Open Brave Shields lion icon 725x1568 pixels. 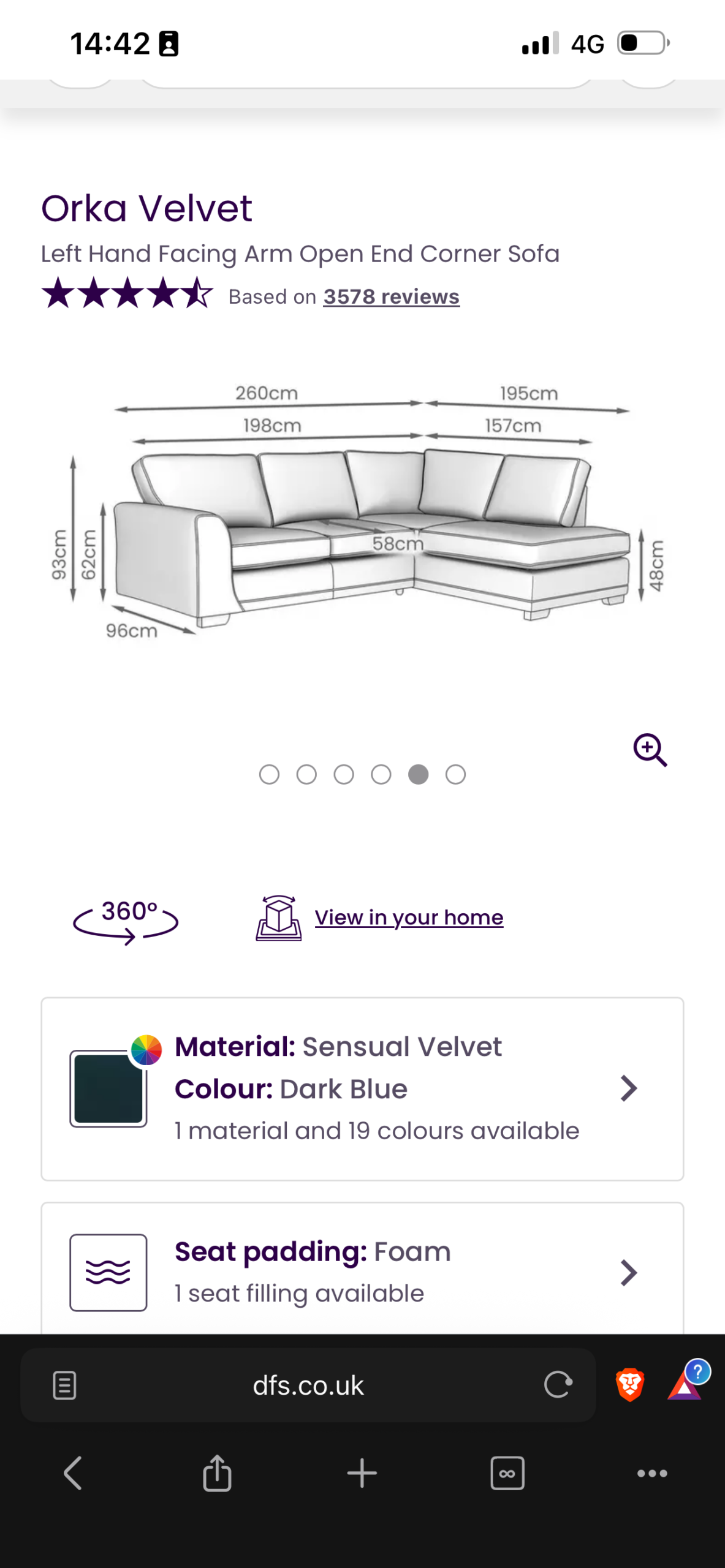click(629, 1385)
